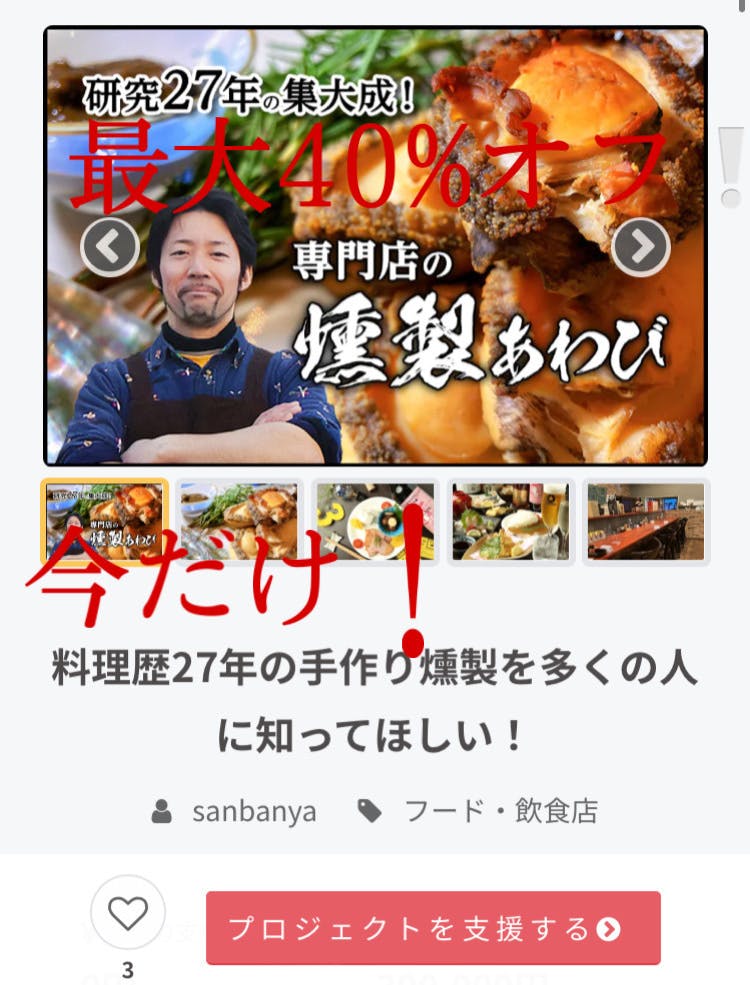750x985 pixels.
Task: Advance to the next slideshow image
Action: pos(640,246)
